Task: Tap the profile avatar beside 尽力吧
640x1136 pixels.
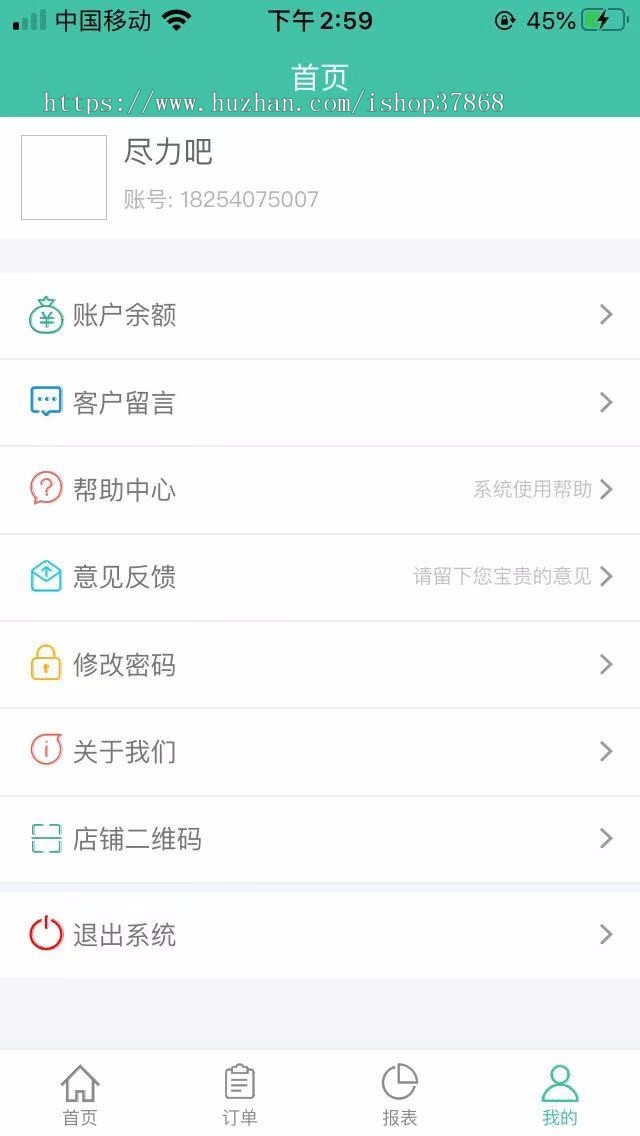Action: click(64, 178)
